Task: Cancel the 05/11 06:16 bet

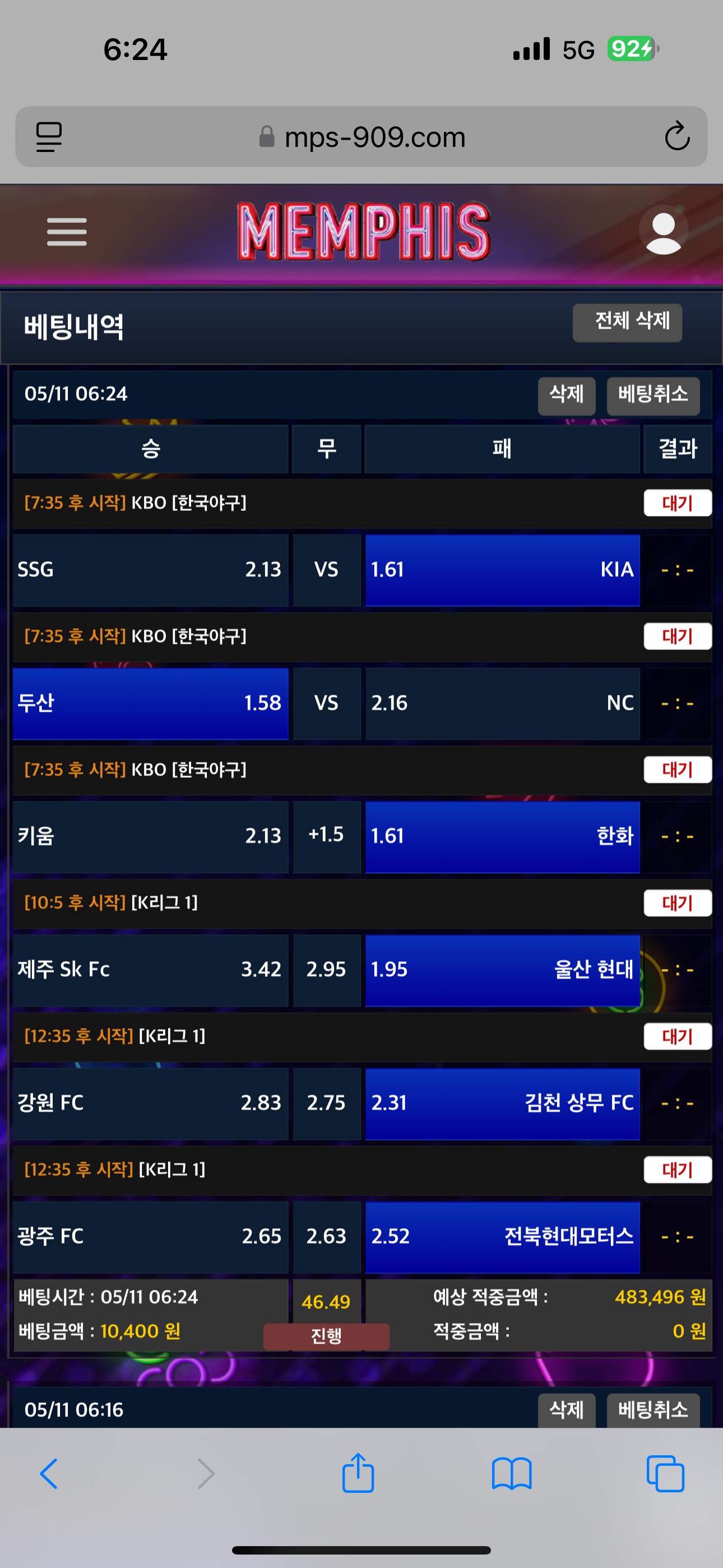Action: click(x=652, y=1410)
